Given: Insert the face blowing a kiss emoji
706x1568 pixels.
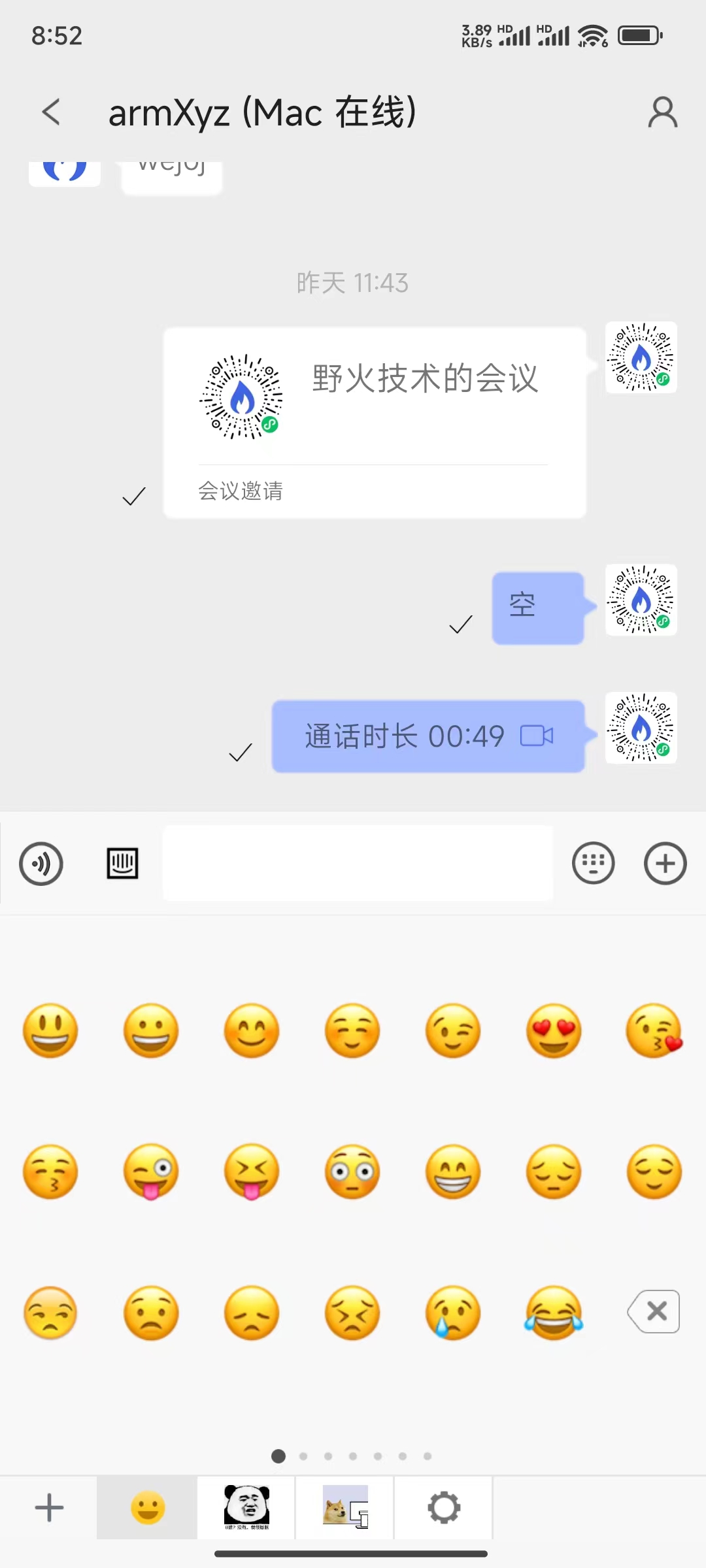Looking at the screenshot, I should coord(654,1031).
